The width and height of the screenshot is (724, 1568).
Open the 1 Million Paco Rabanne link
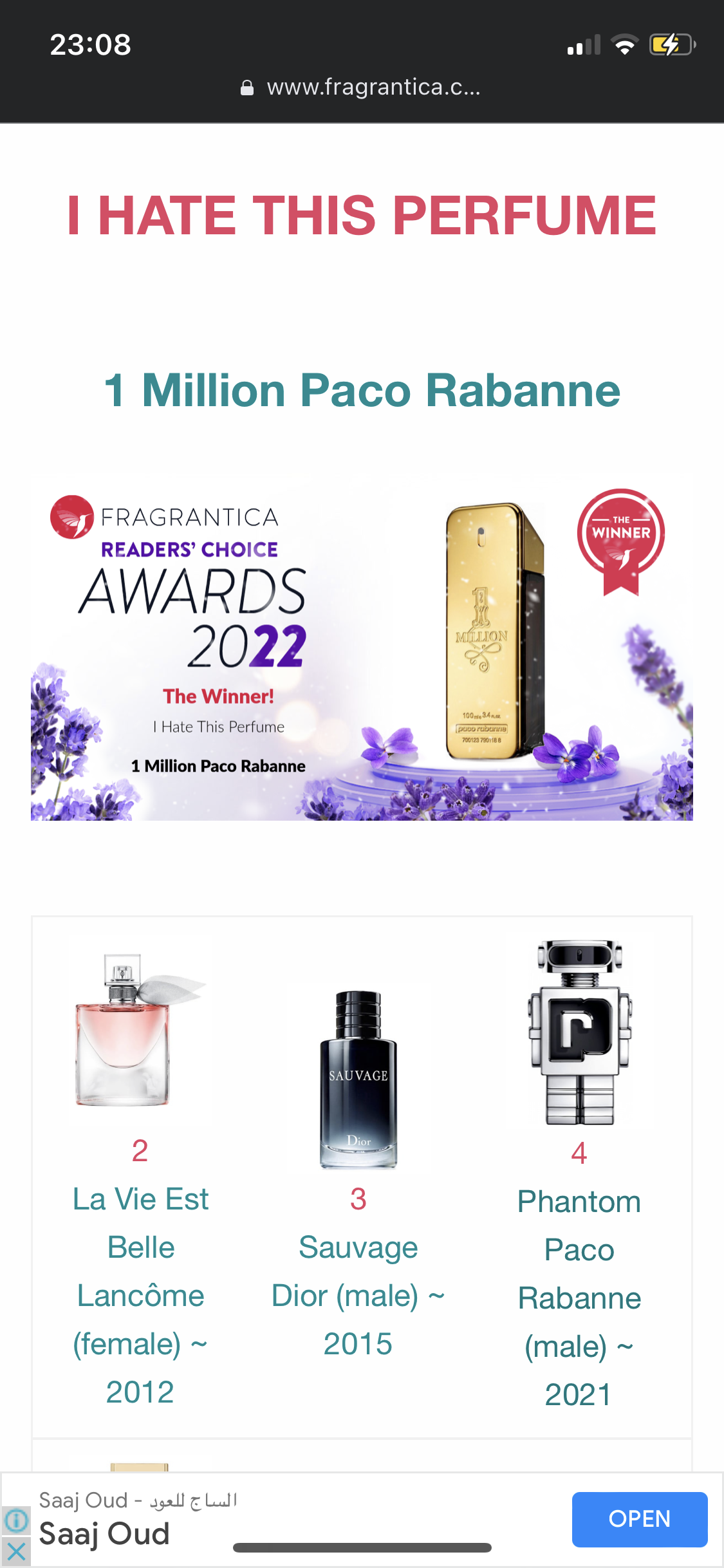(362, 391)
